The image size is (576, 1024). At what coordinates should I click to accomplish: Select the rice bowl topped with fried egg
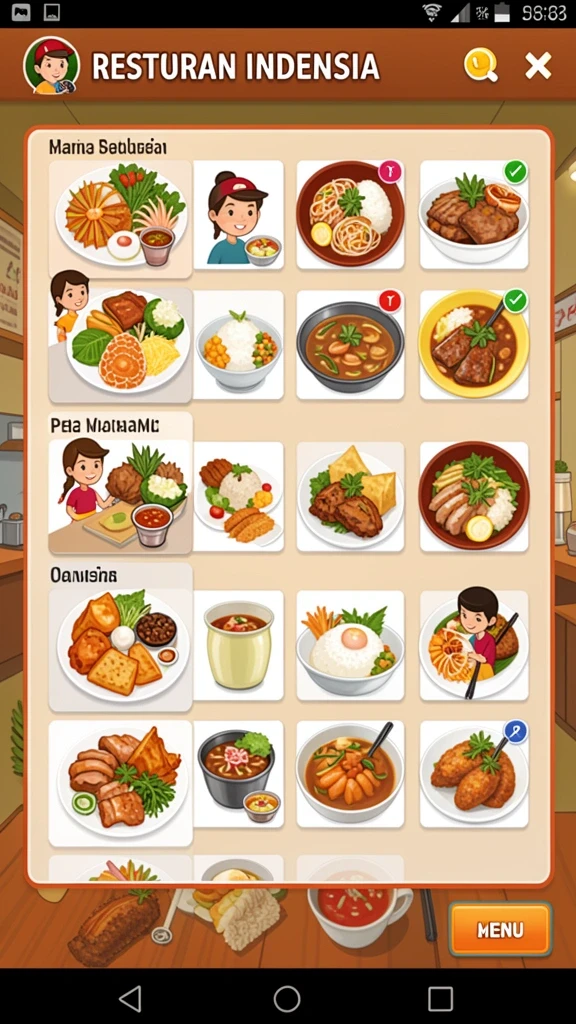click(351, 645)
